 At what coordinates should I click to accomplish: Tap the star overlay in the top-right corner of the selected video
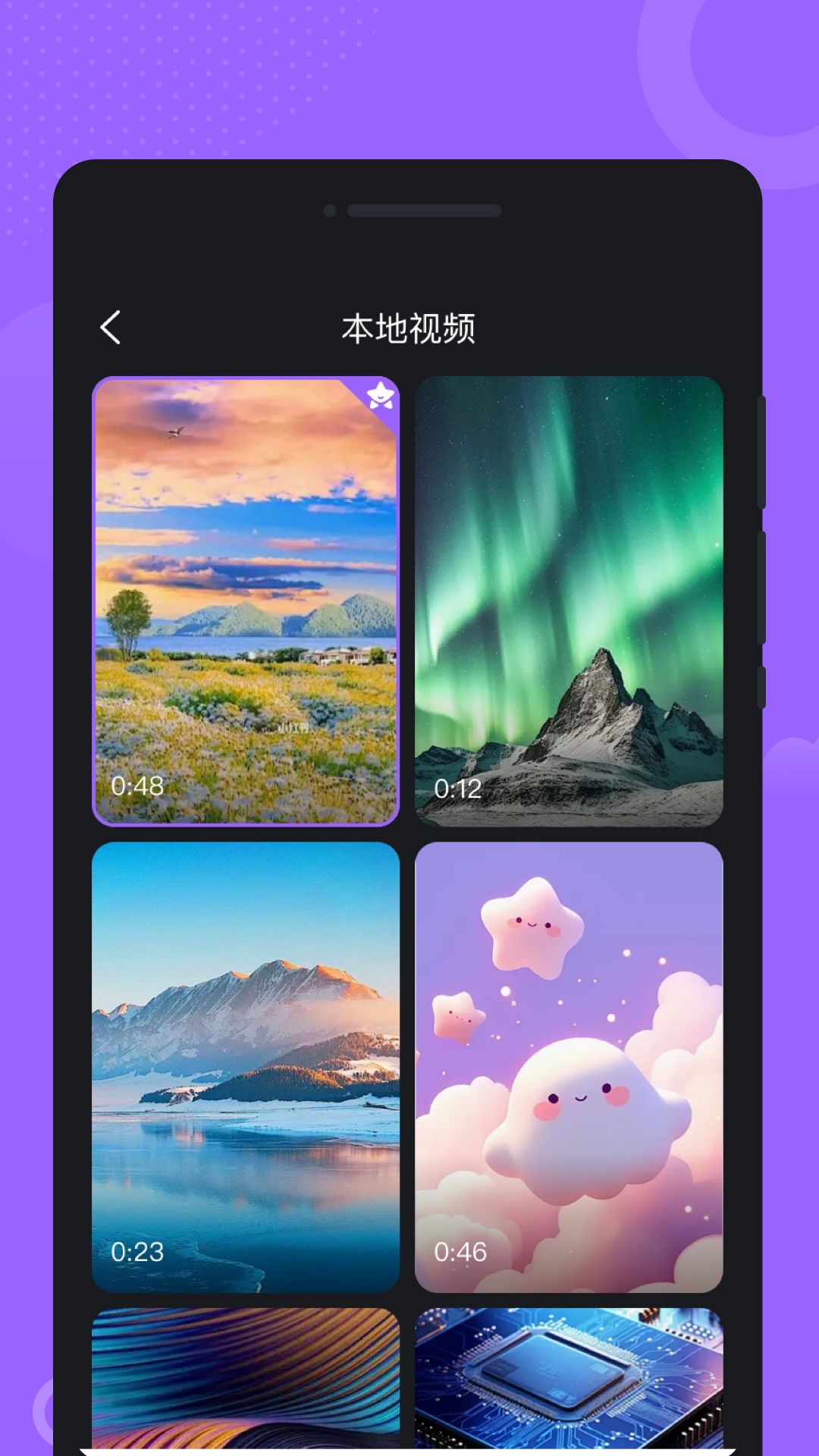point(379,397)
